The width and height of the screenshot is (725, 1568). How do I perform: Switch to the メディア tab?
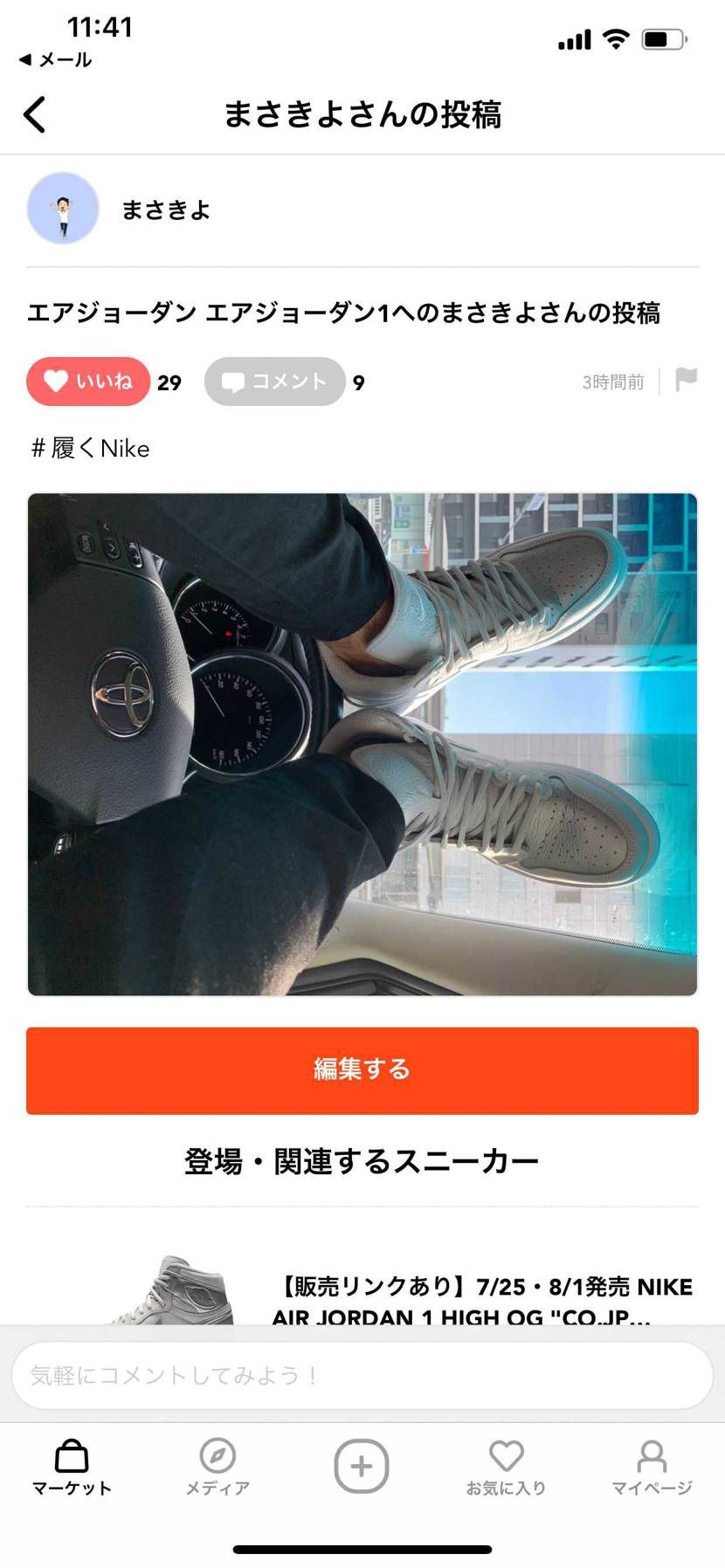pyautogui.click(x=217, y=1467)
